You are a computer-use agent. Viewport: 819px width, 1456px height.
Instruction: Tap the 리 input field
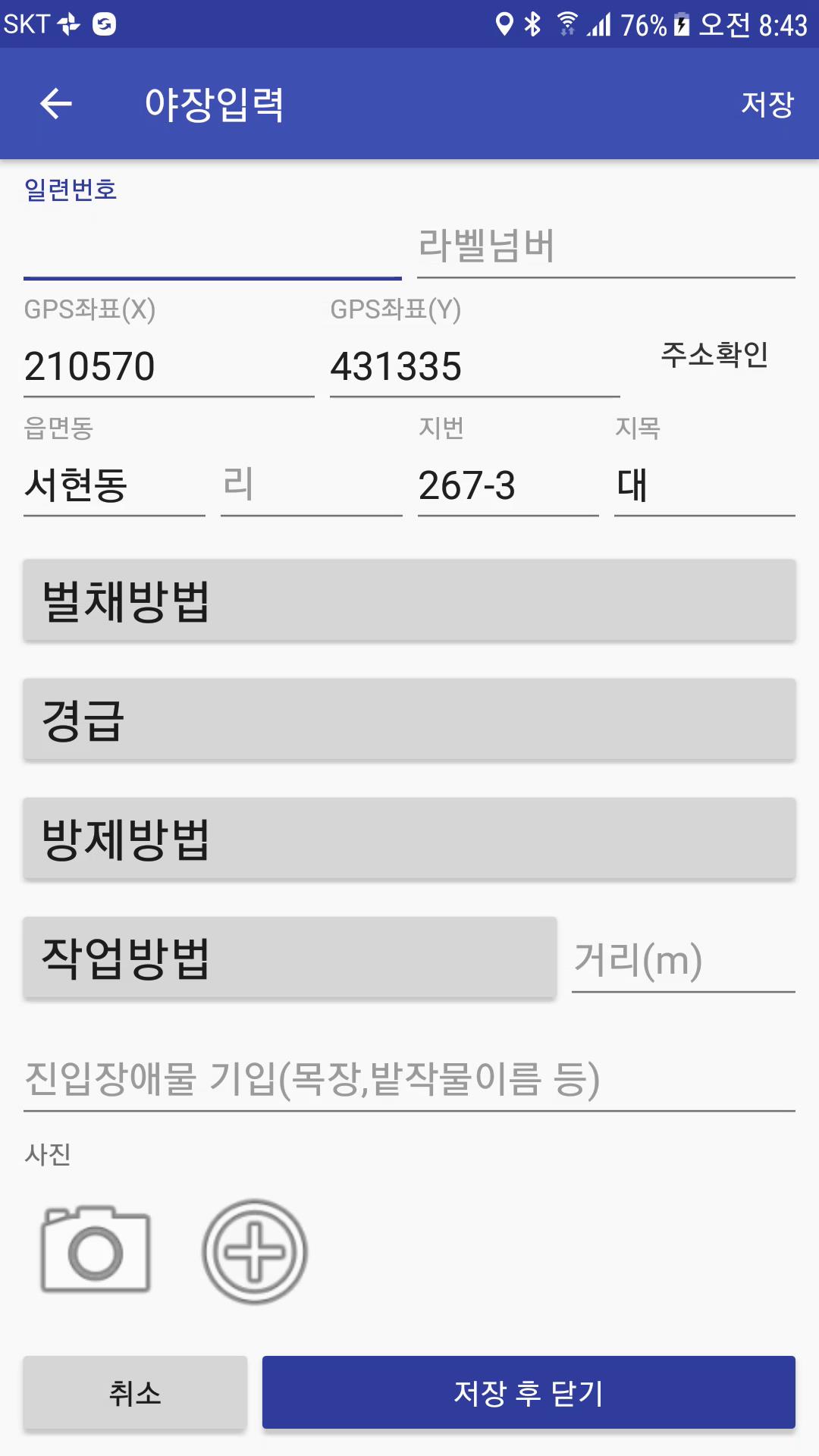point(312,485)
